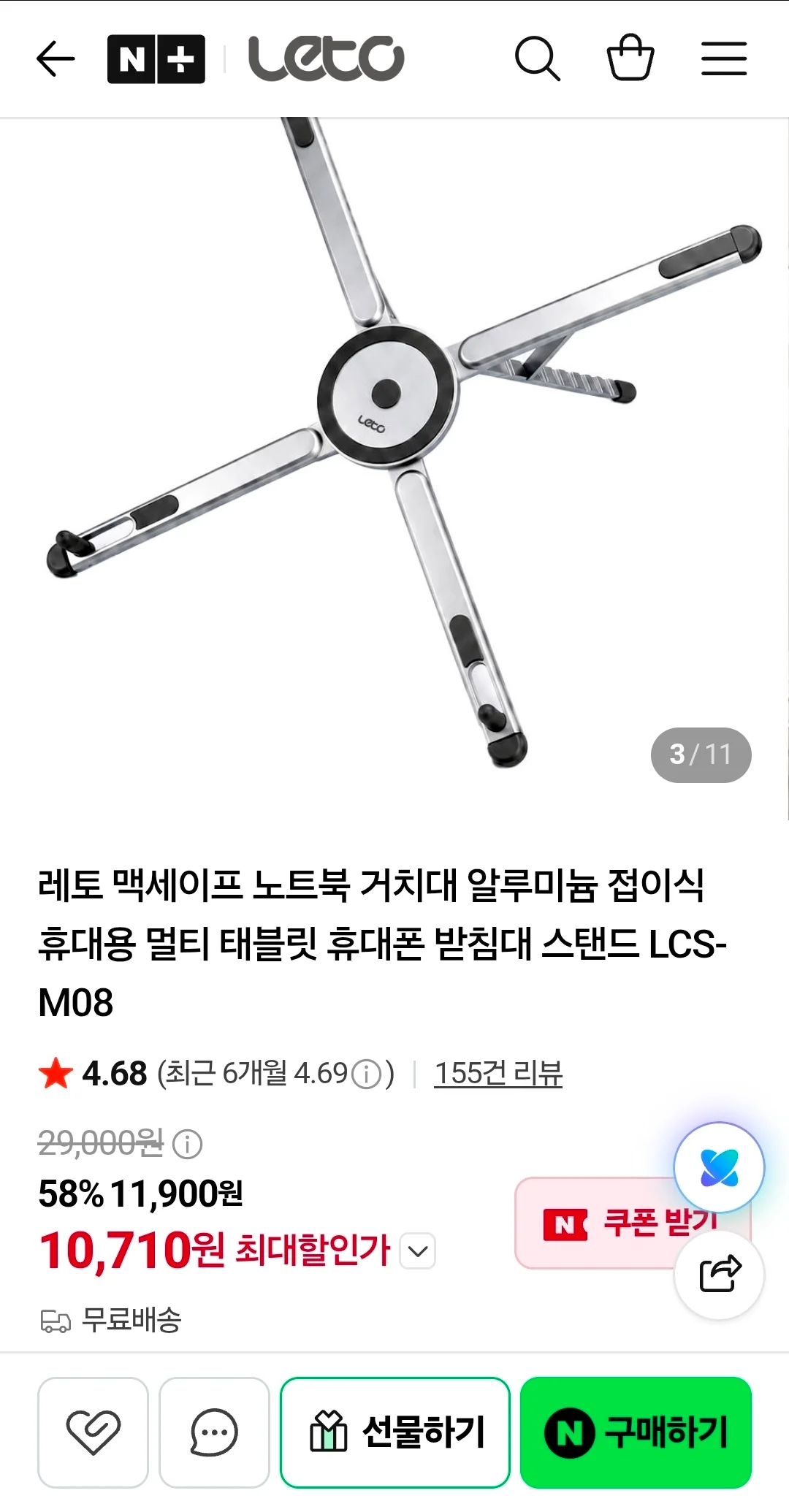789x1512 pixels.
Task: Open the hamburger menu
Action: pyautogui.click(x=724, y=58)
